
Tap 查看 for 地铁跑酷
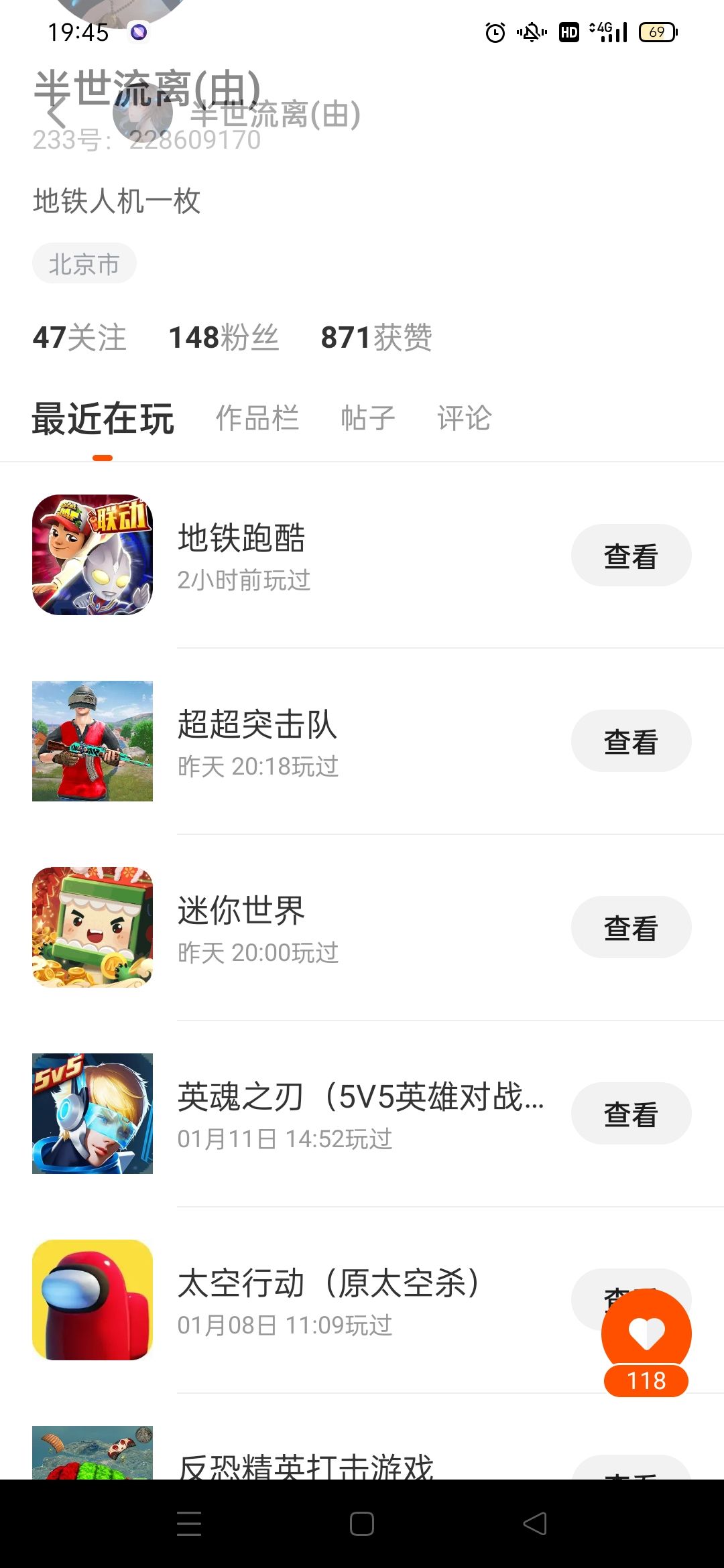[630, 556]
